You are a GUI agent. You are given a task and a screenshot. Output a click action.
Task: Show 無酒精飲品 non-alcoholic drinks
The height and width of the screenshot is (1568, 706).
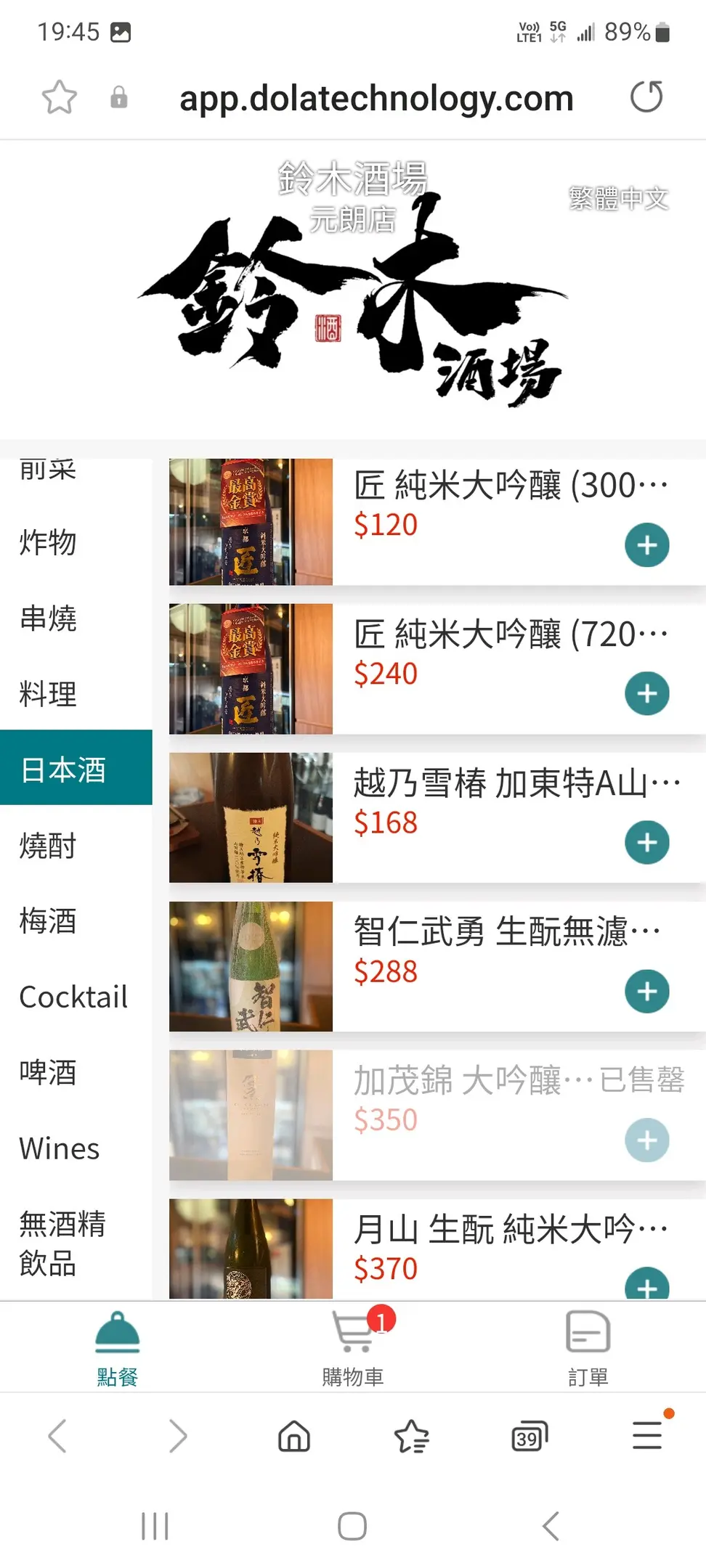click(62, 1244)
